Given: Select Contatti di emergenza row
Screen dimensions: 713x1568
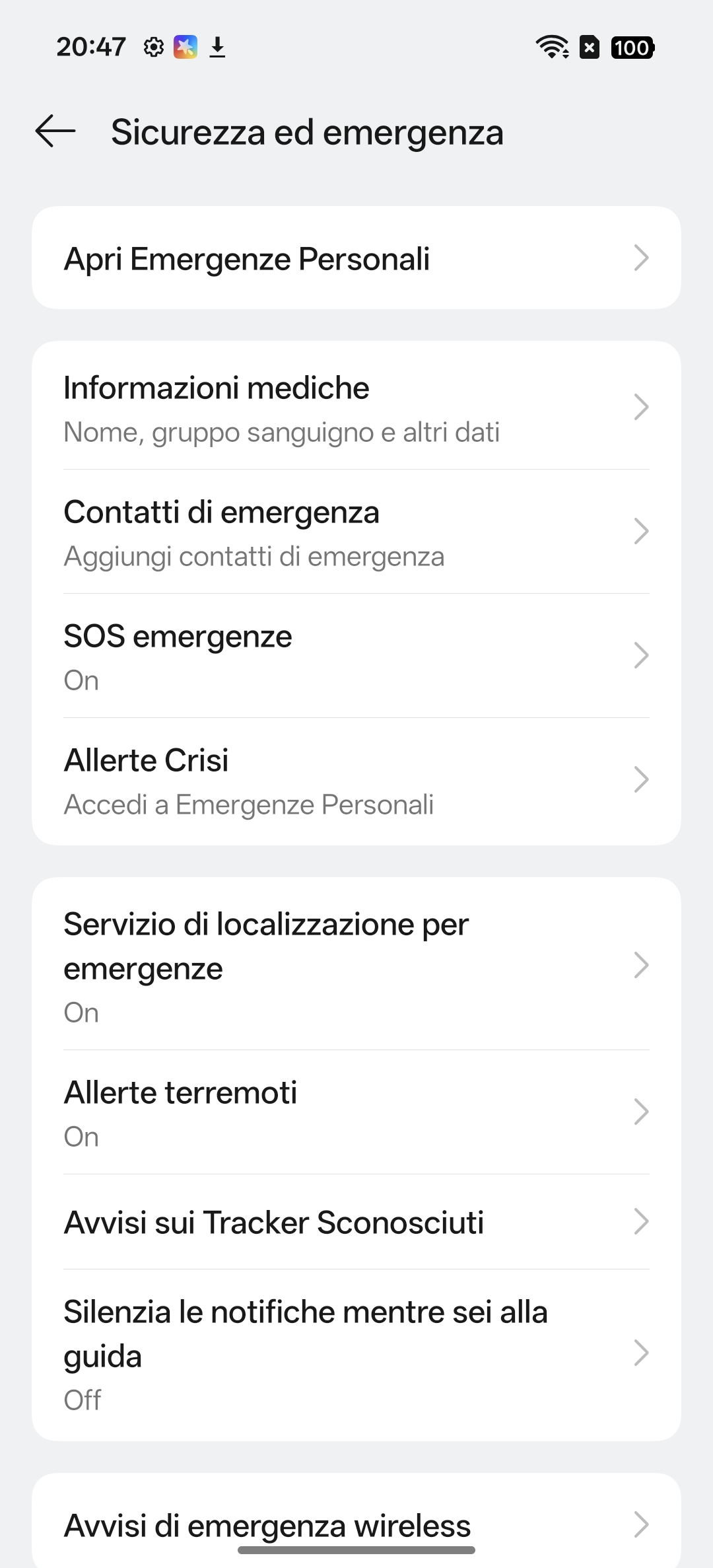Looking at the screenshot, I should (x=356, y=532).
